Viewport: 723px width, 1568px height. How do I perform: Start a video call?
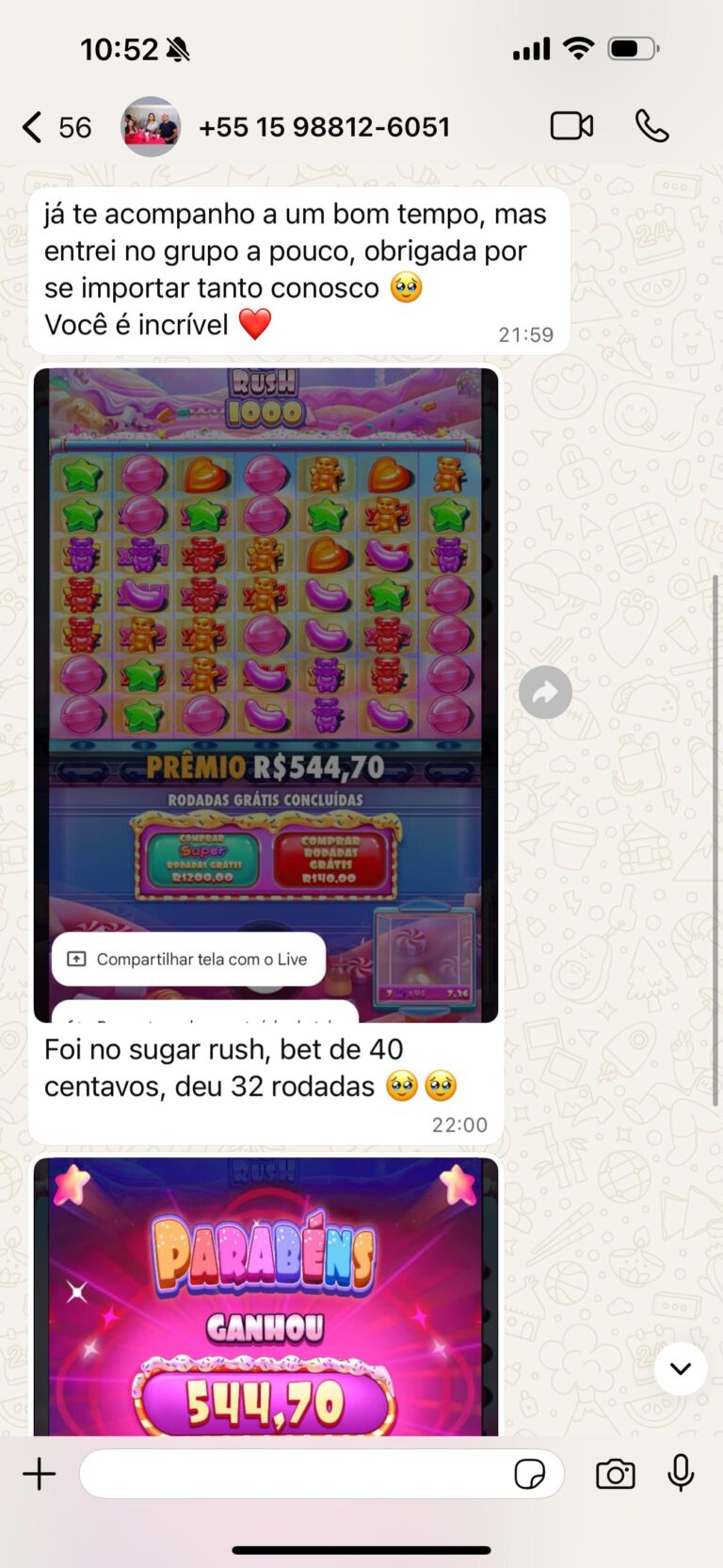point(571,126)
